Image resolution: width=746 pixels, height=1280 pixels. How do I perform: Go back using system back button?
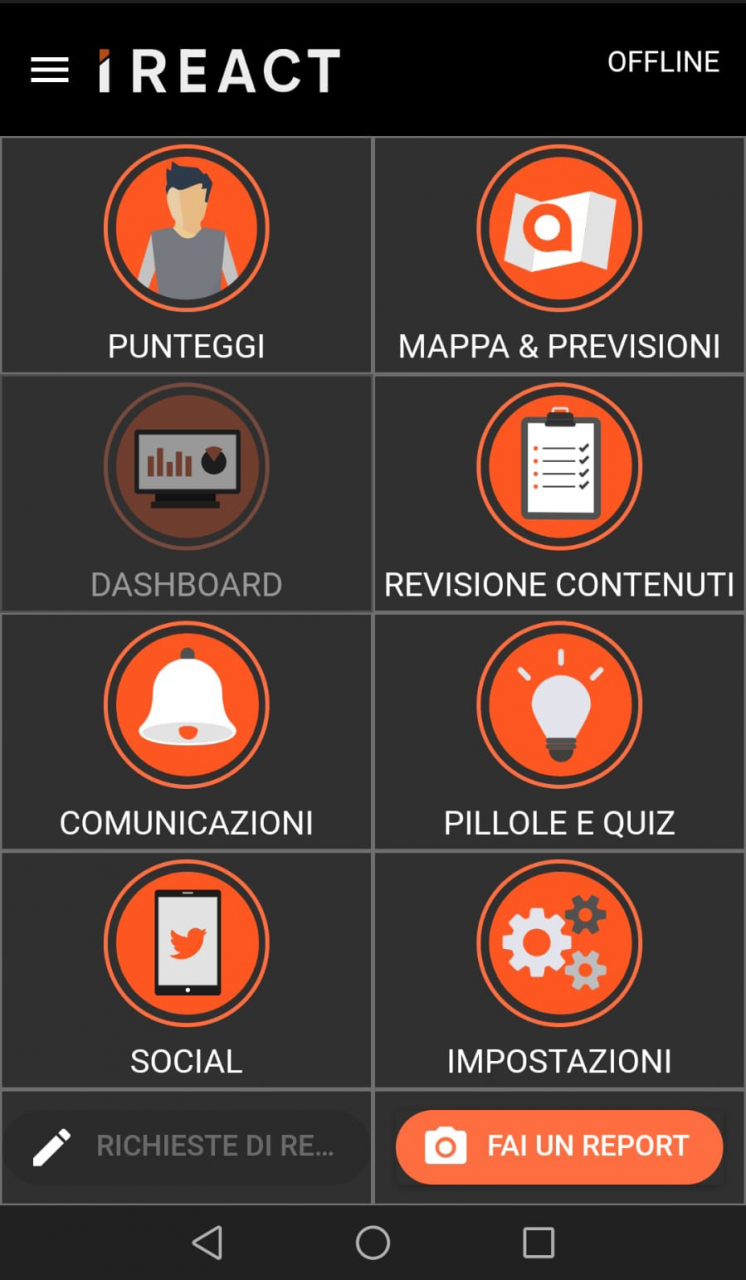[x=207, y=1243]
